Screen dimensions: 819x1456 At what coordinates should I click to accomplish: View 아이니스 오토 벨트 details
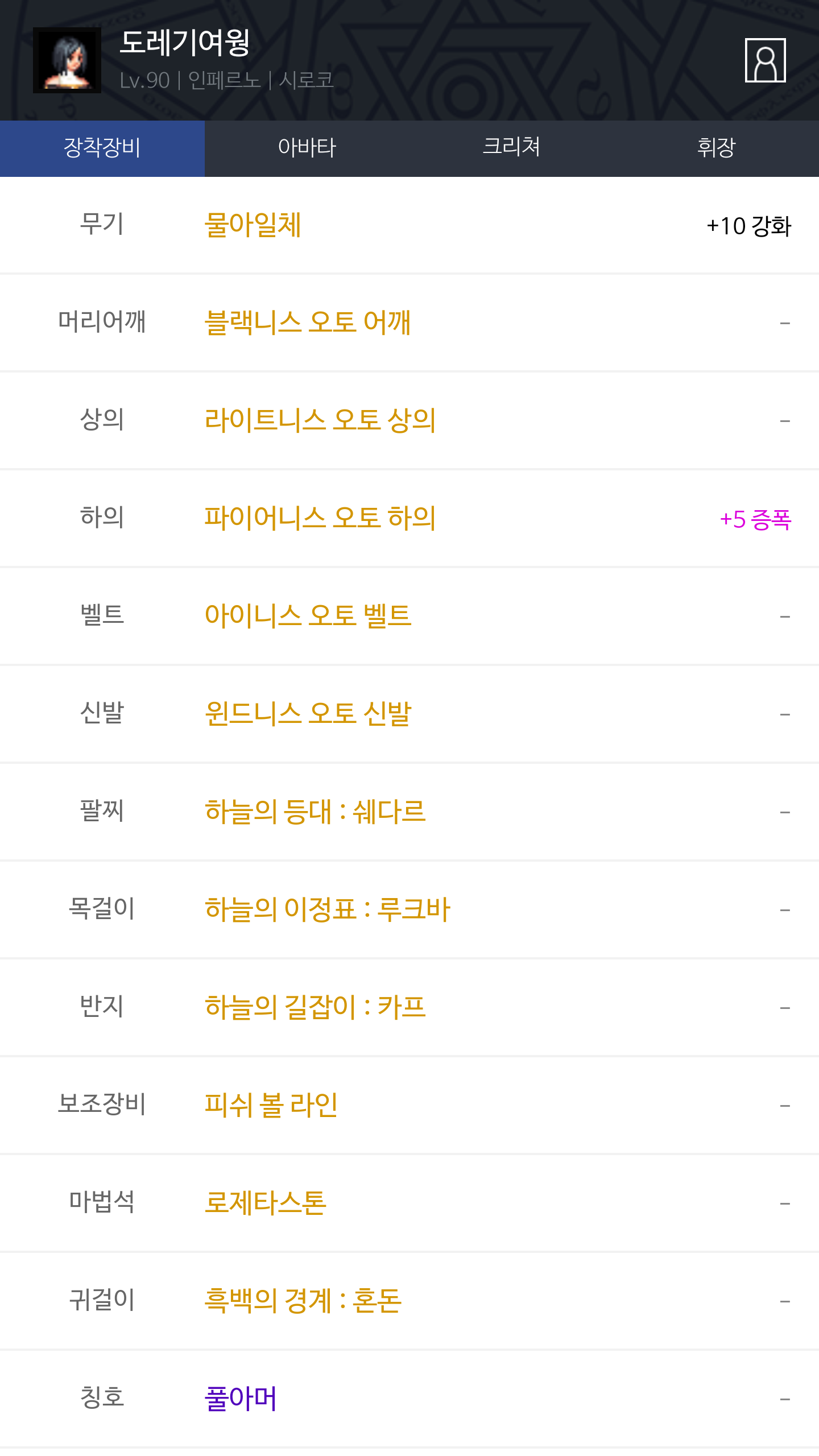[308, 617]
